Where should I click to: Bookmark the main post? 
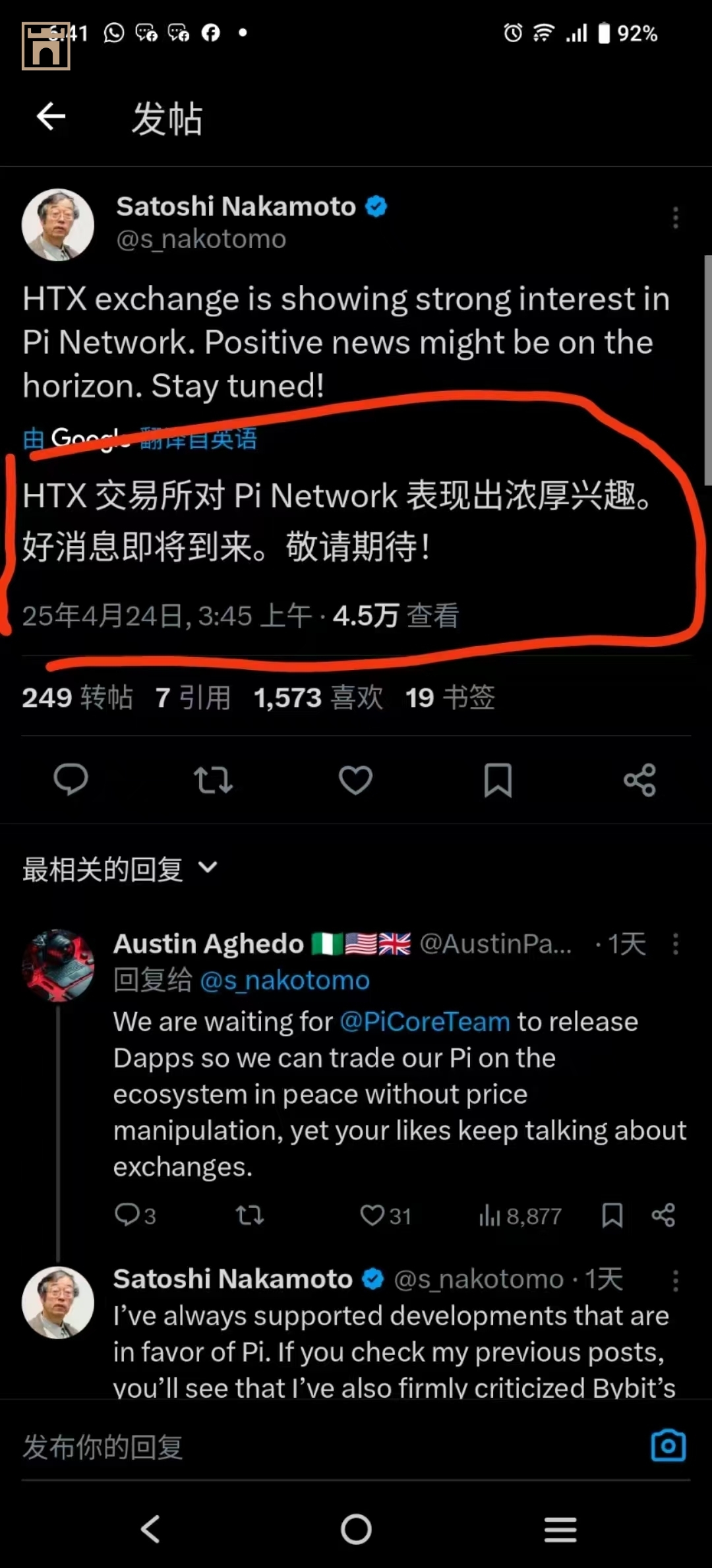498,780
